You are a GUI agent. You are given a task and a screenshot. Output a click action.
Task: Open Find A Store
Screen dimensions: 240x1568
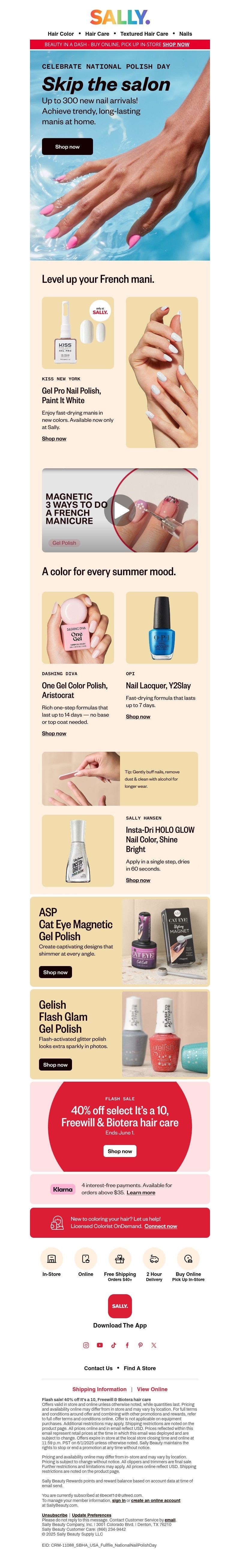pyautogui.click(x=140, y=1368)
